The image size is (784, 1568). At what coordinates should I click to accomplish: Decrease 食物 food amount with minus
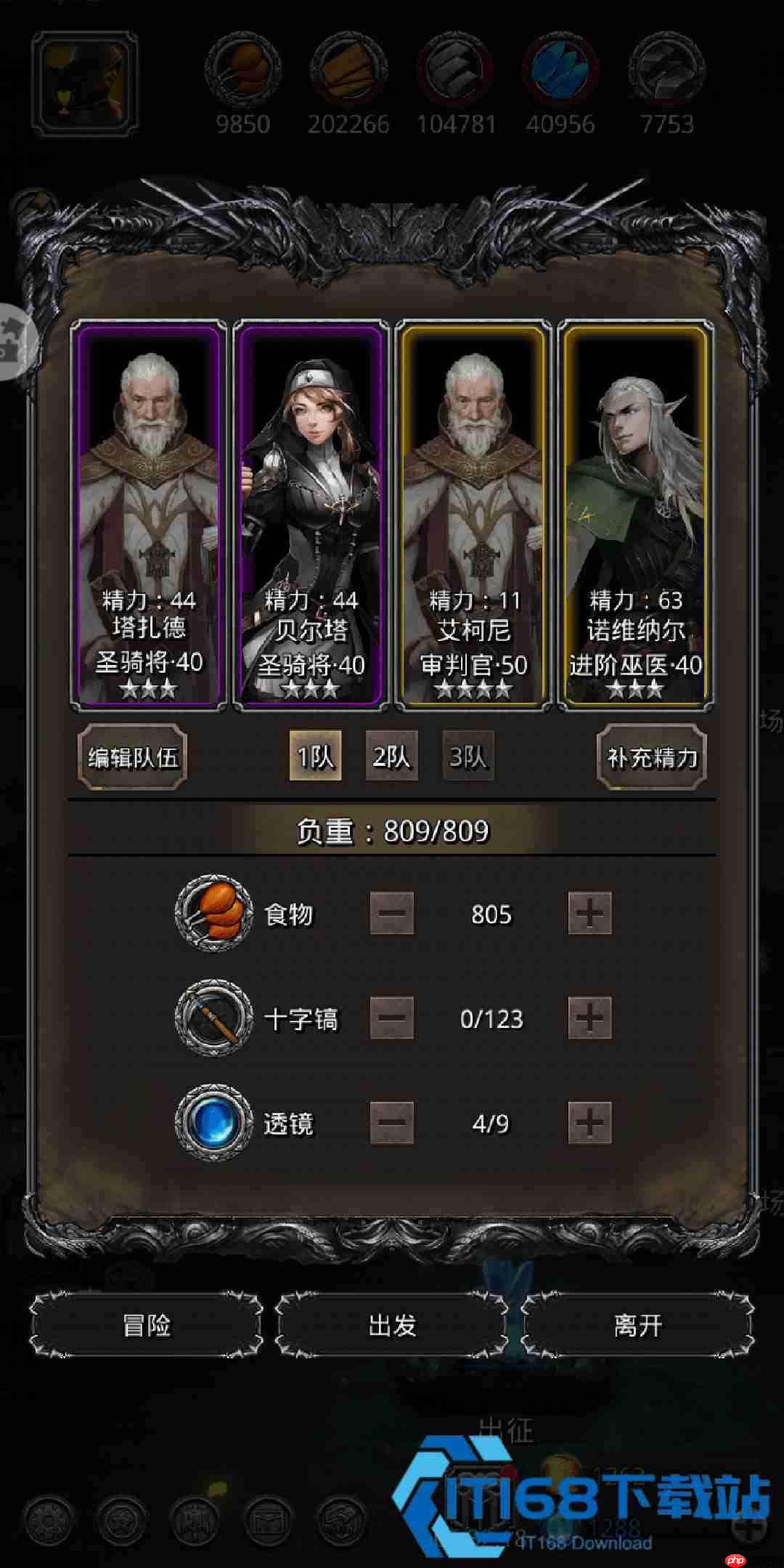tap(392, 913)
